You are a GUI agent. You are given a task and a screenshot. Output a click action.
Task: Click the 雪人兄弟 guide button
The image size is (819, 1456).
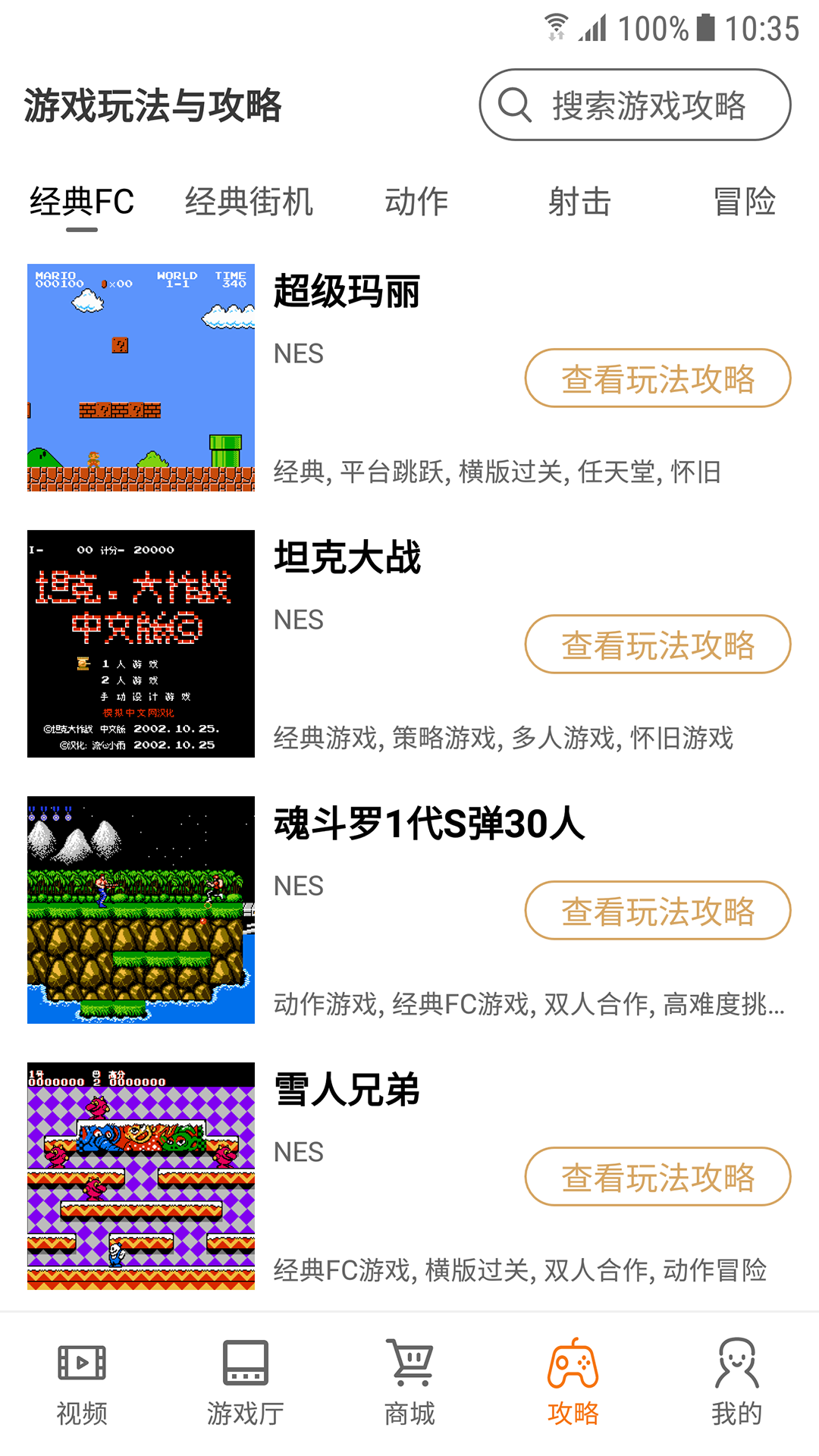pyautogui.click(x=657, y=1177)
